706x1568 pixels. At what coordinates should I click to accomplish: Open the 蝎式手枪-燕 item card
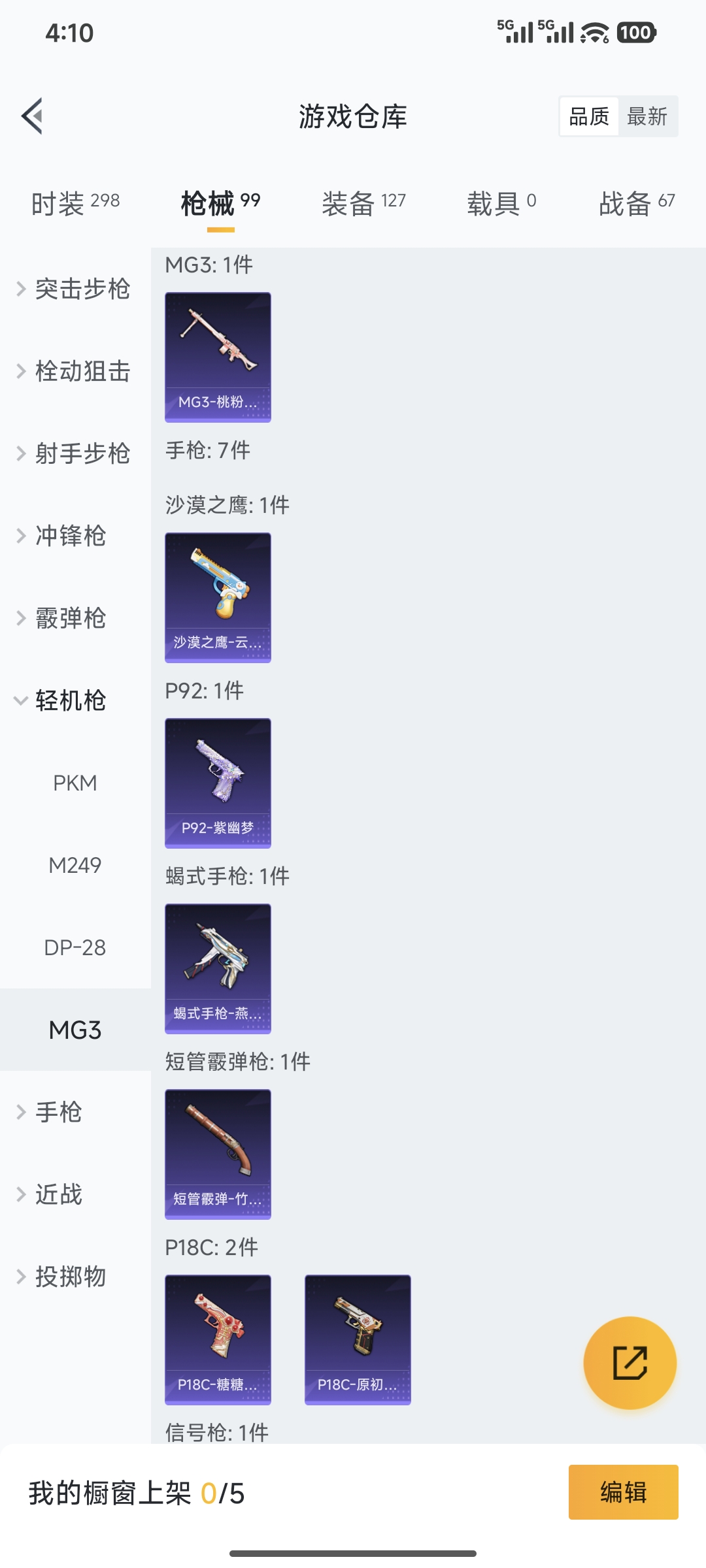[x=218, y=969]
